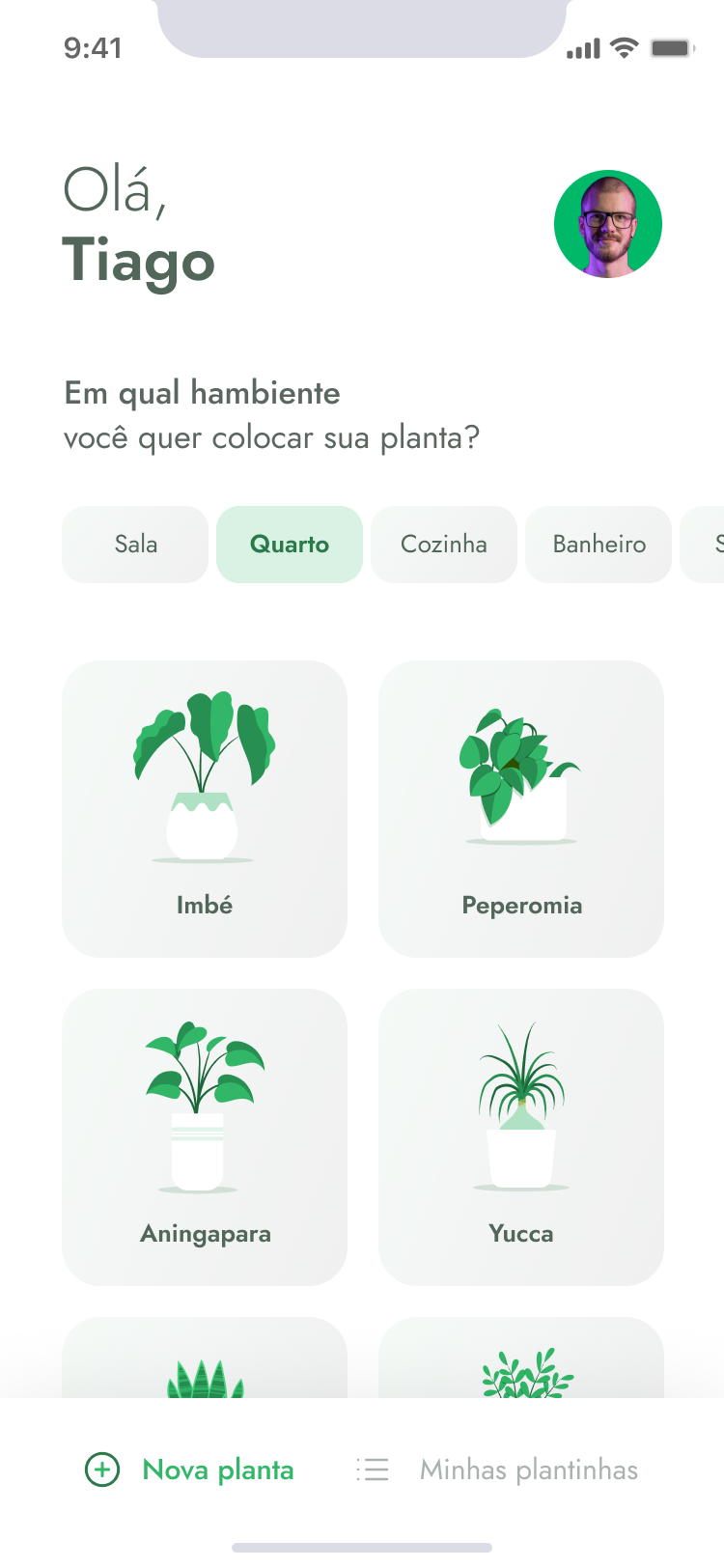Image resolution: width=724 pixels, height=1568 pixels.
Task: Deselect the Quarto environment filter
Action: coord(289,545)
